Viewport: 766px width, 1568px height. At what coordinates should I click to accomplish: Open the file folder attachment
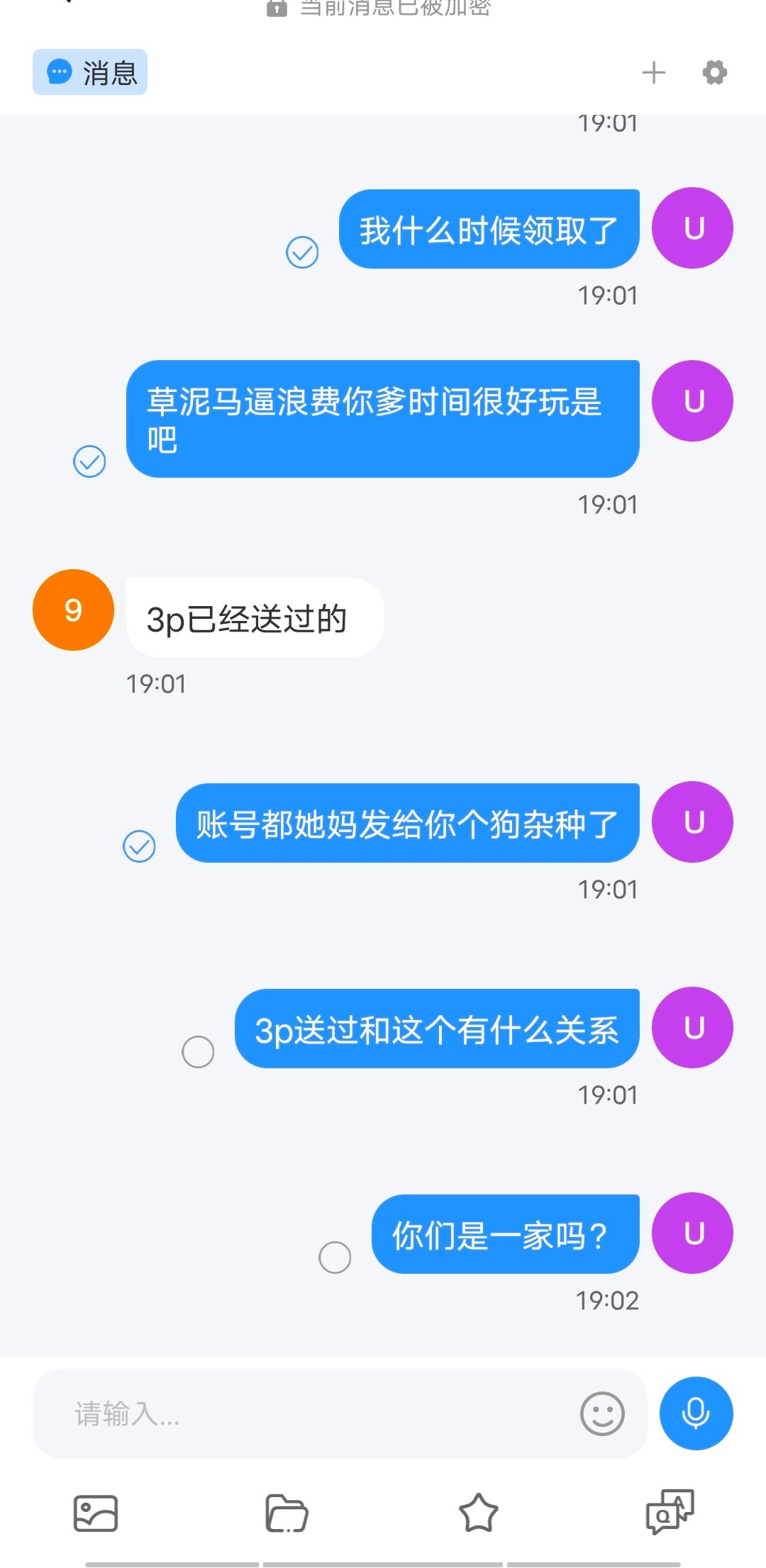pos(287,1513)
